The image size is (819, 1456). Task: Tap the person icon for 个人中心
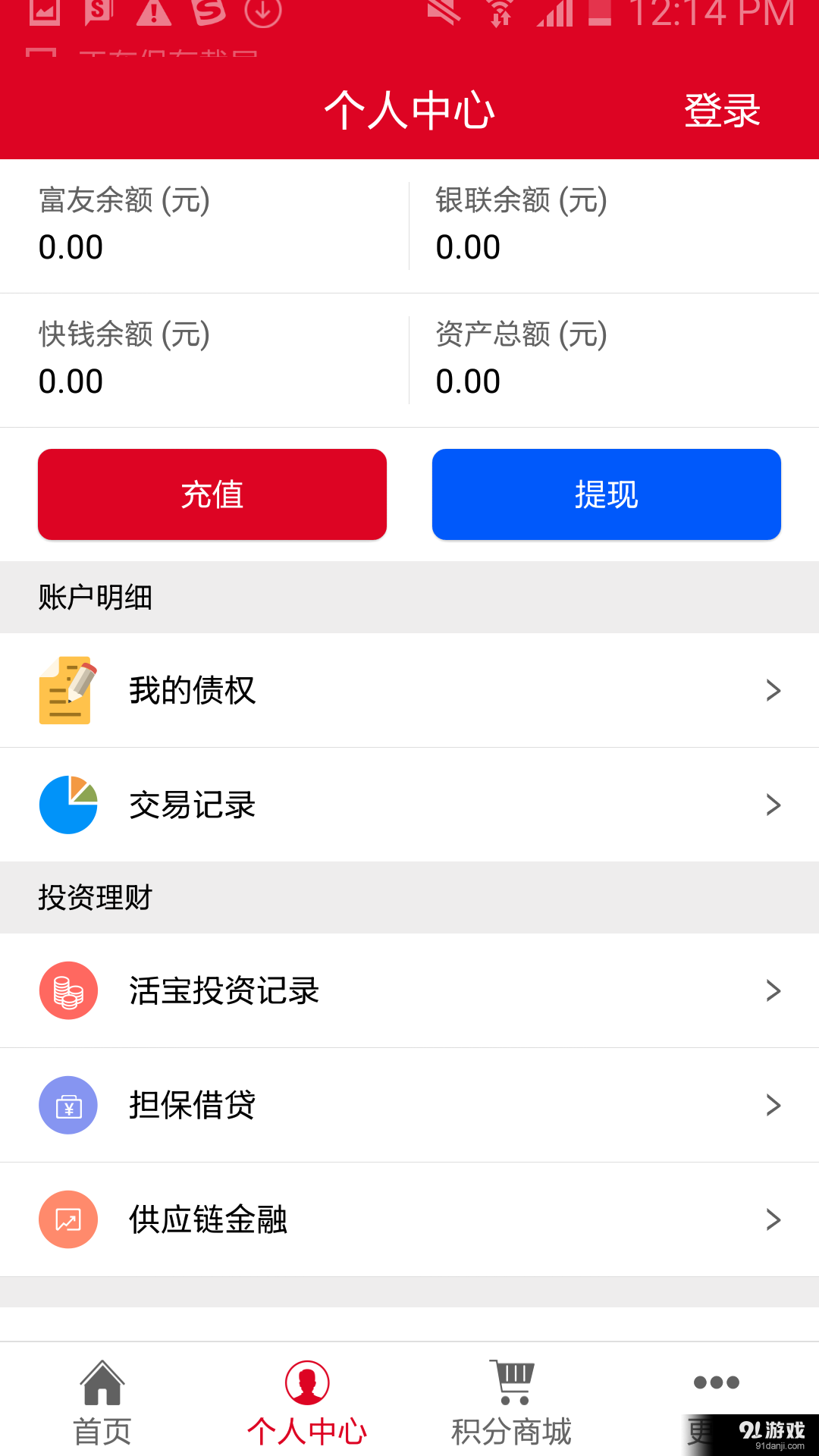(306, 1384)
